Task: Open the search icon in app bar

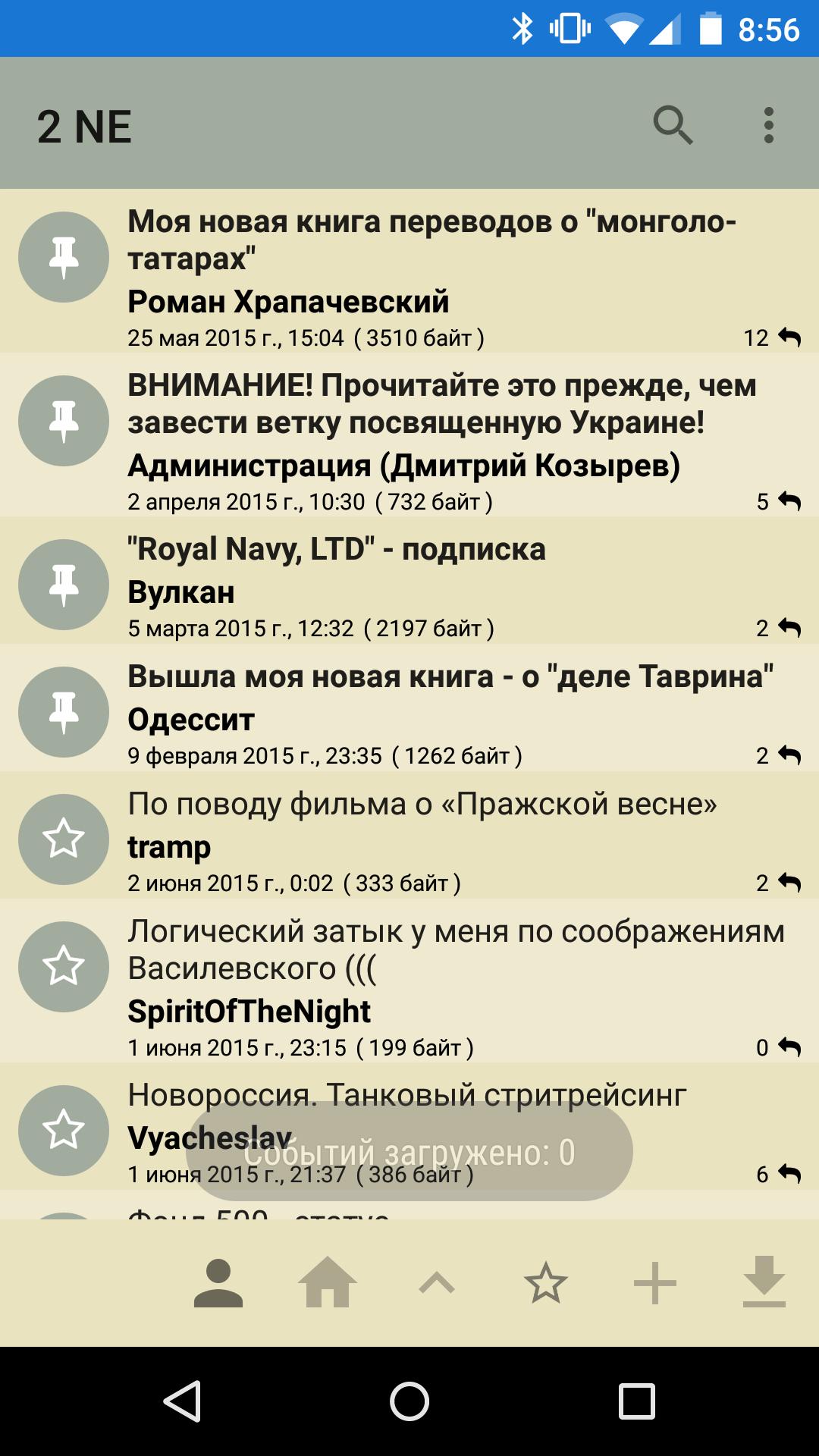Action: click(673, 125)
